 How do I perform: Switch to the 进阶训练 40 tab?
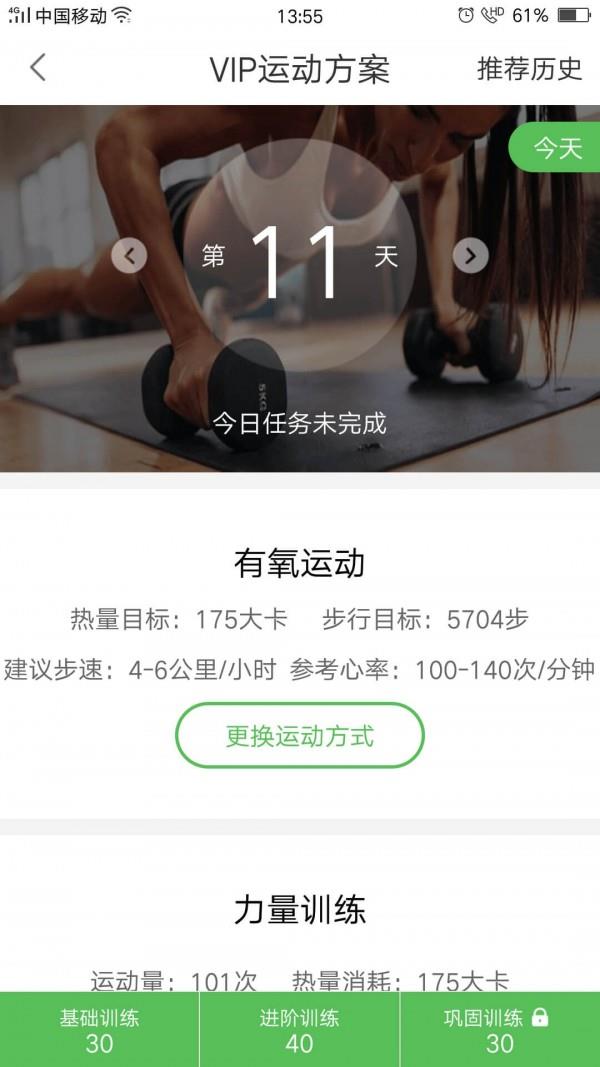tap(300, 1030)
